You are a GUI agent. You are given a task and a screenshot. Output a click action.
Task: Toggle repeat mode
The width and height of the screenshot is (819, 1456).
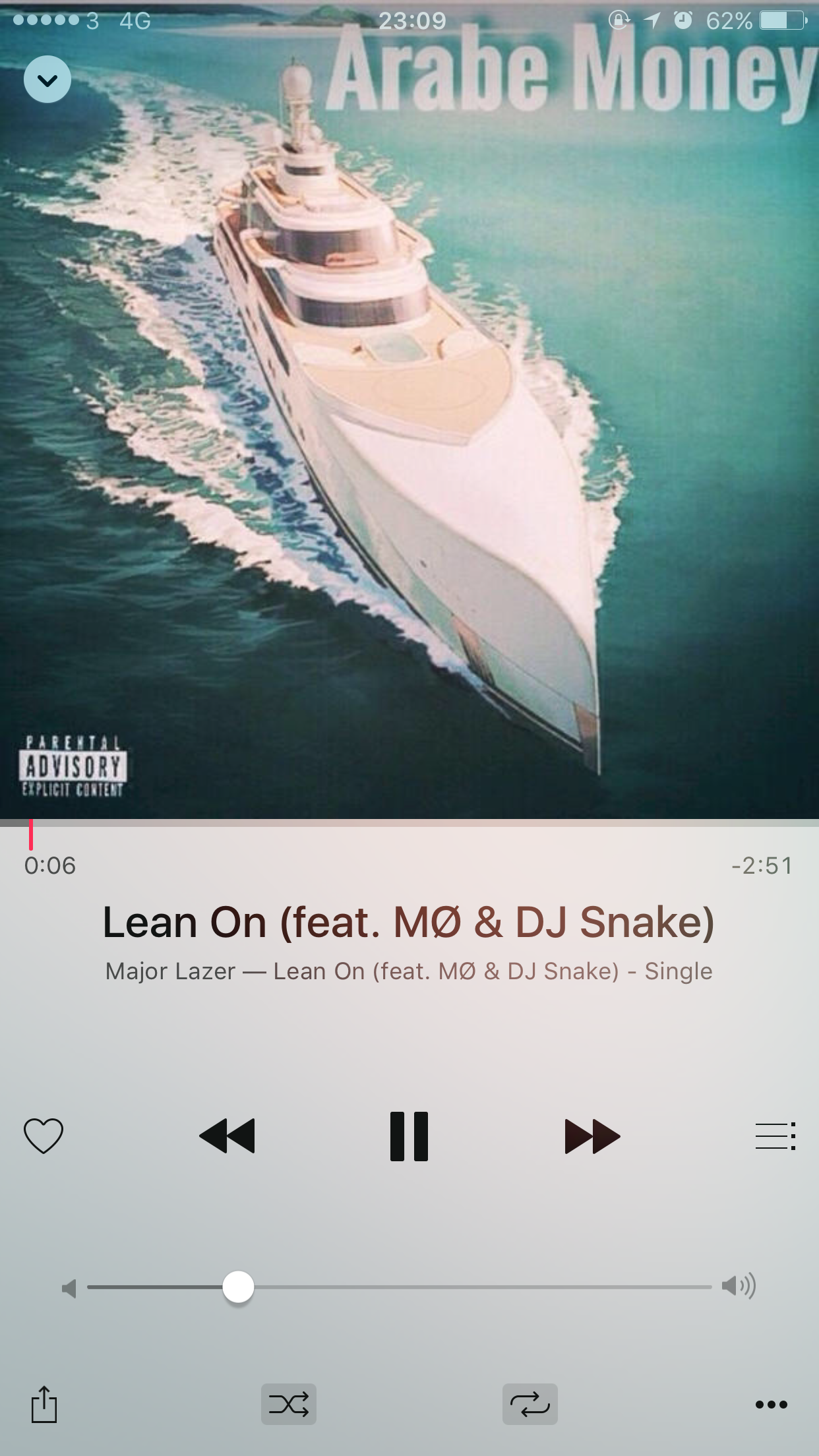tap(530, 1405)
